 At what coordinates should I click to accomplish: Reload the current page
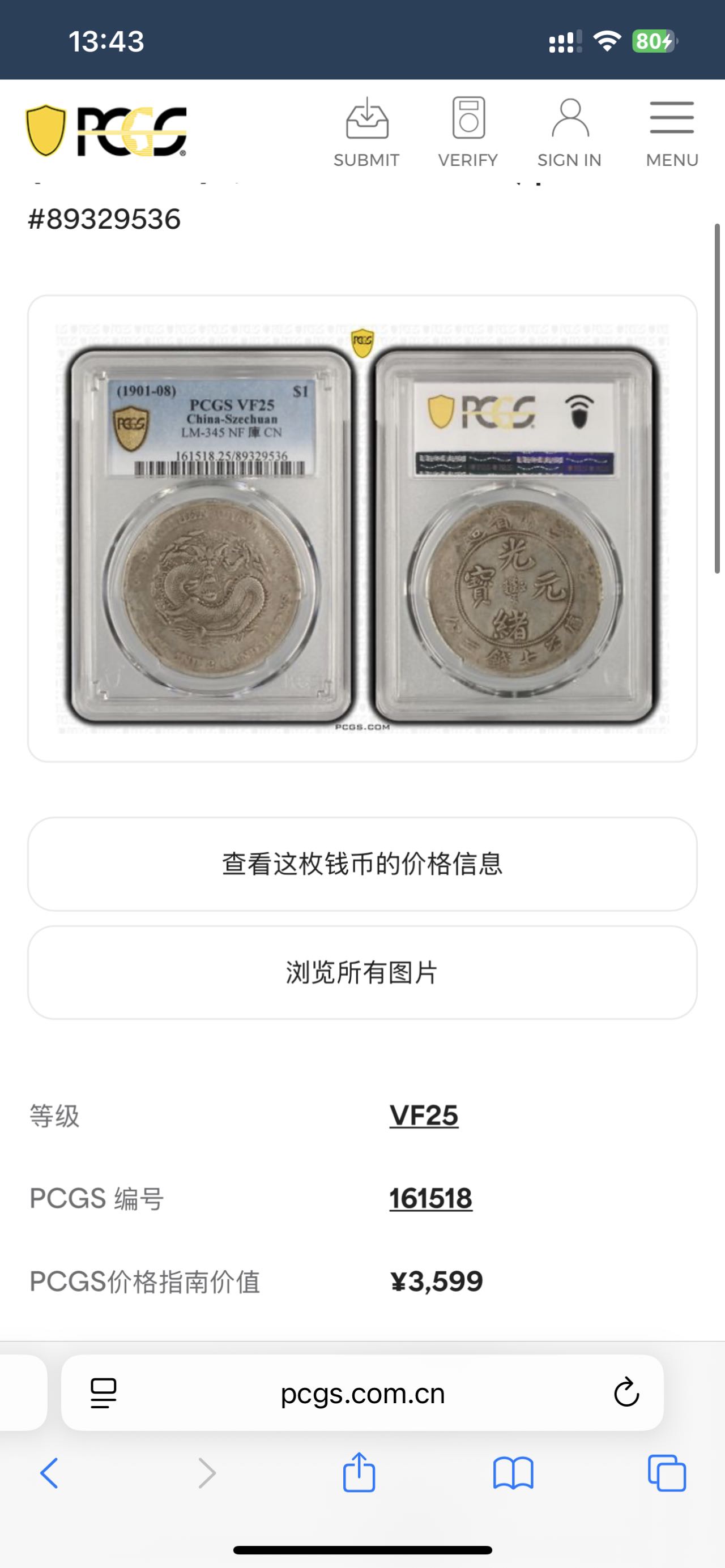[x=626, y=1392]
